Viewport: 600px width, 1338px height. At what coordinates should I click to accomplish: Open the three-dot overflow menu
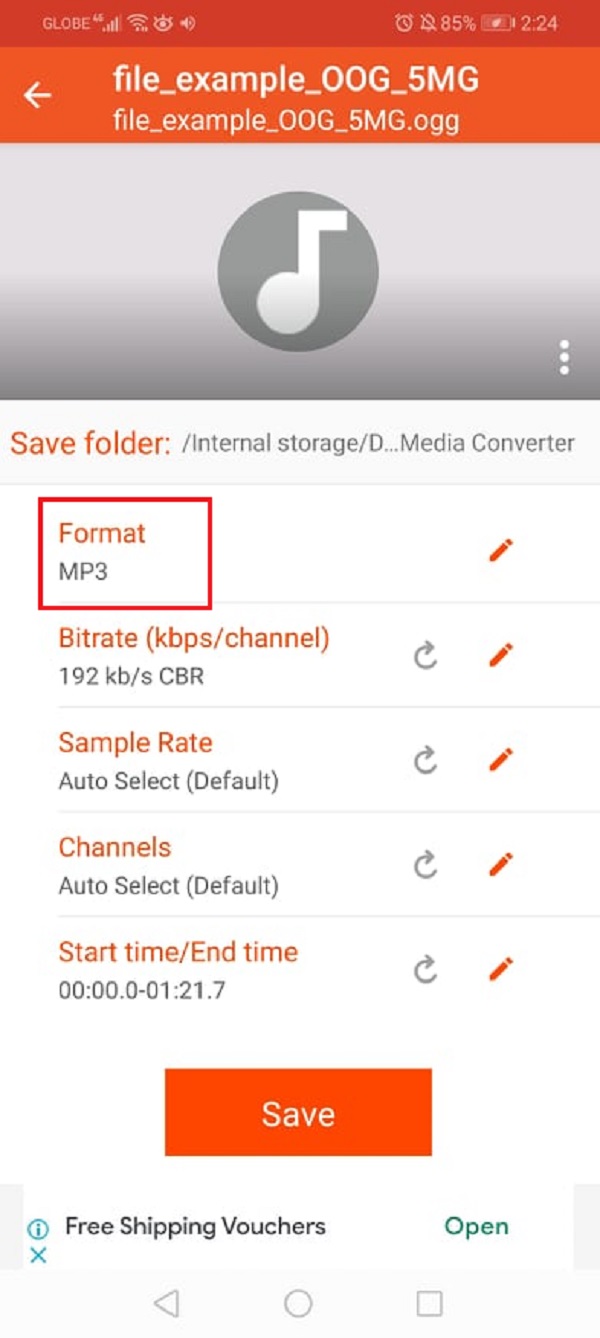(x=565, y=357)
